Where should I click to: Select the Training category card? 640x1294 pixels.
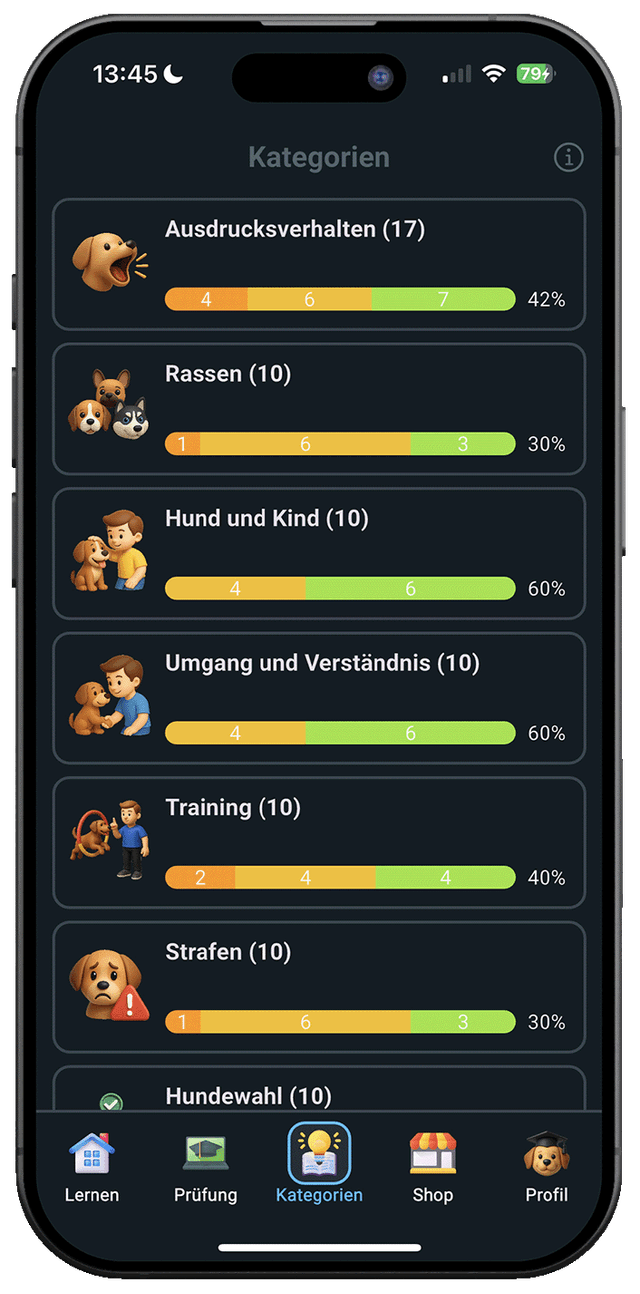tap(318, 842)
